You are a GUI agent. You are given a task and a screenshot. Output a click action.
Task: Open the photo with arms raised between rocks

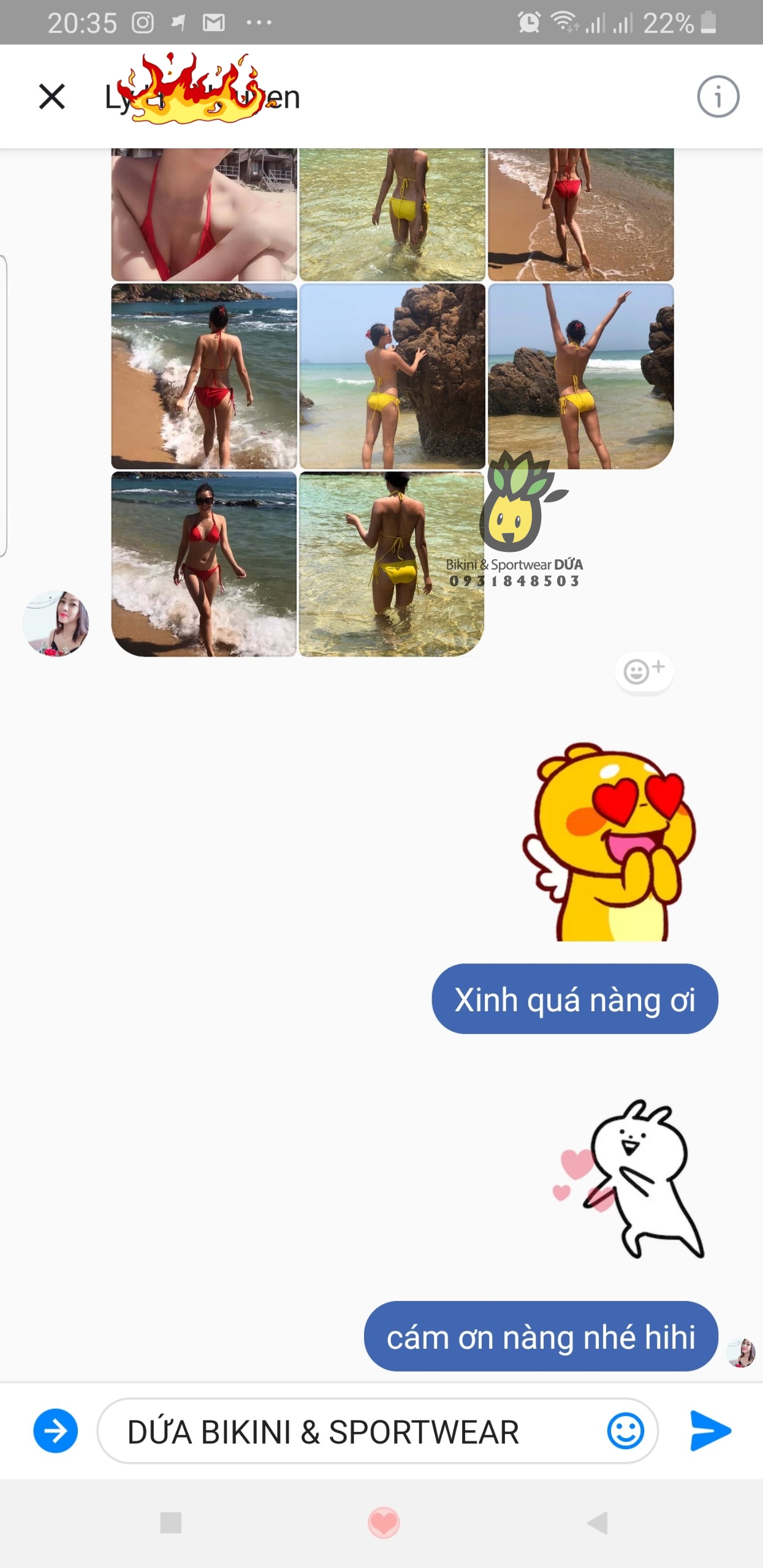[x=580, y=376]
